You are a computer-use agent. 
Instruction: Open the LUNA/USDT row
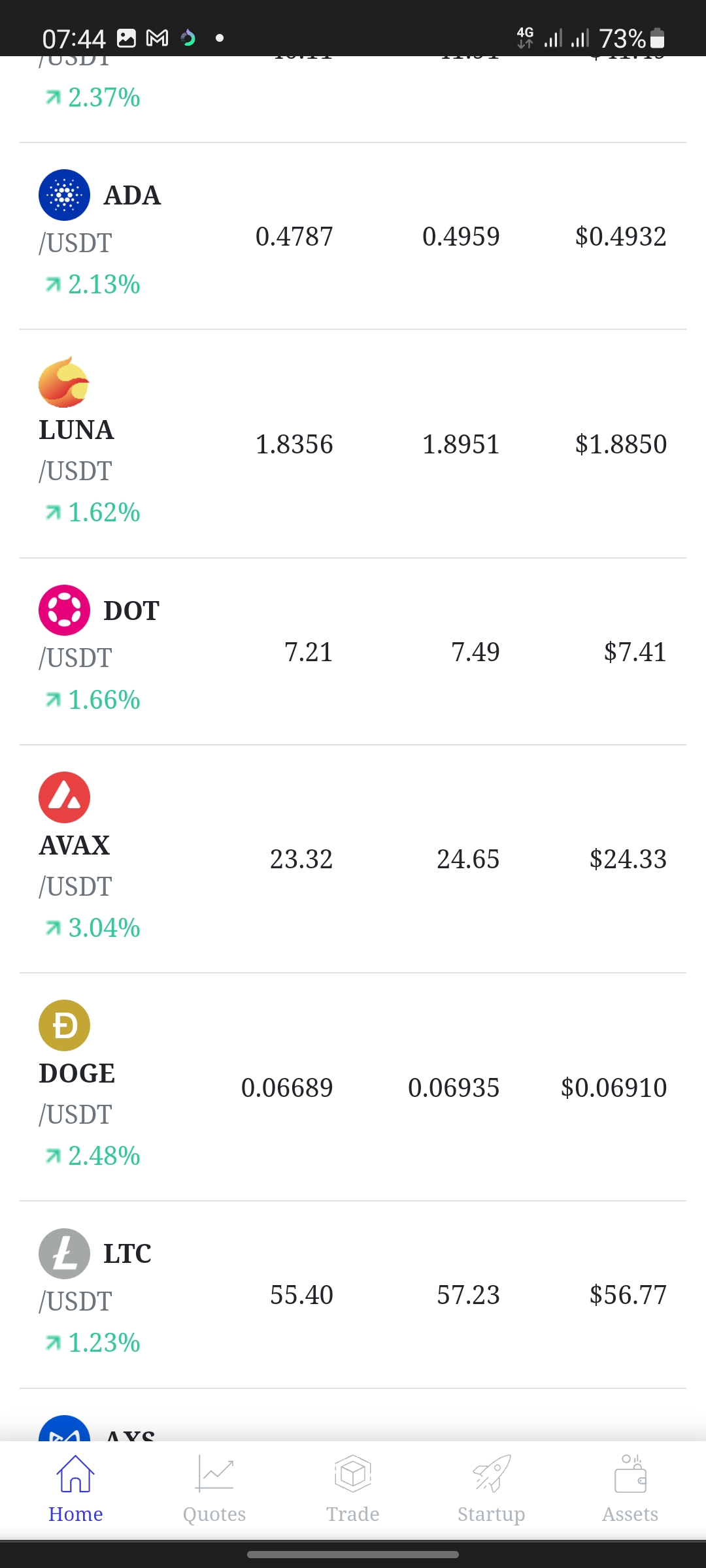pyautogui.click(x=353, y=444)
